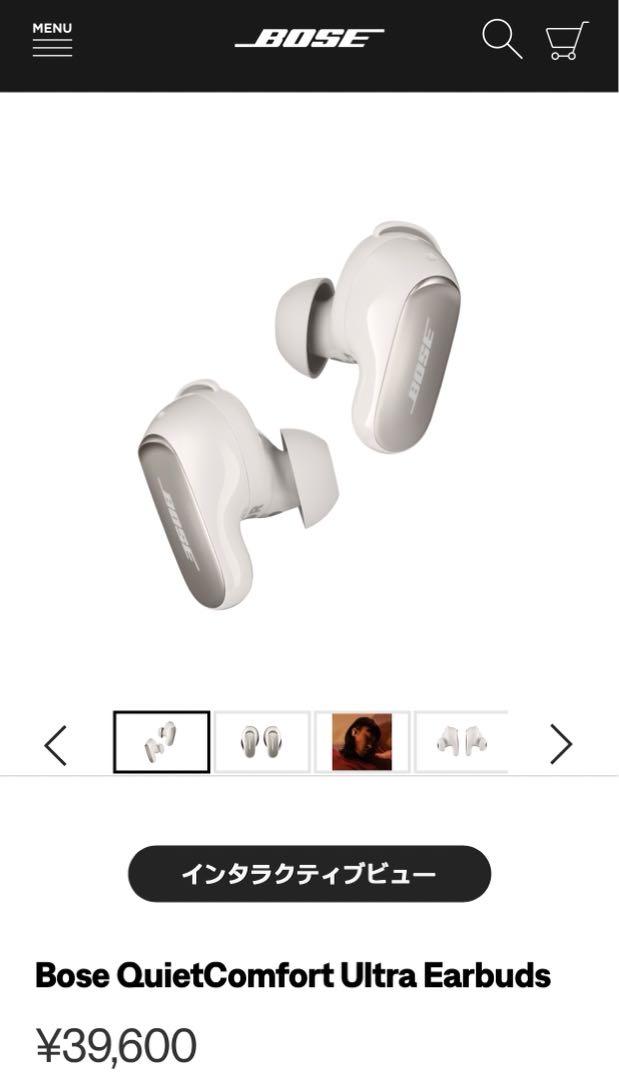Screen dimensions: 619x1080
Task: Select the fourth partially visible earbuds thumbnail
Action: tap(461, 742)
